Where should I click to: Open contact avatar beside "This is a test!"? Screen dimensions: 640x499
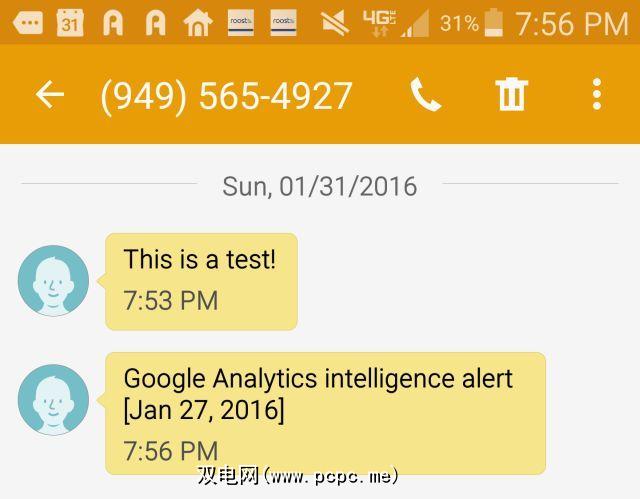53,280
